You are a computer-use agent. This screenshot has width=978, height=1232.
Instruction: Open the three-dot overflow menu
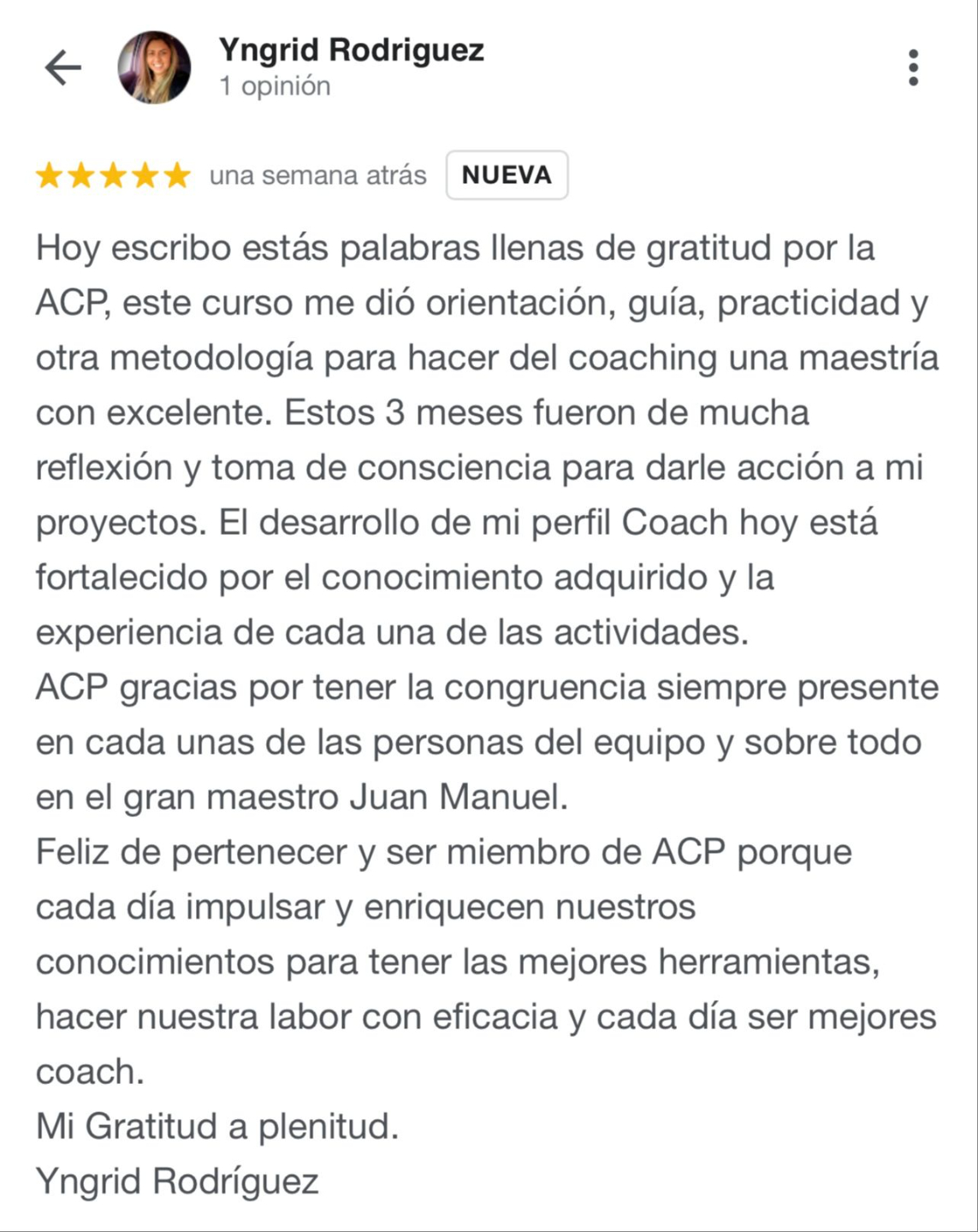tap(913, 68)
